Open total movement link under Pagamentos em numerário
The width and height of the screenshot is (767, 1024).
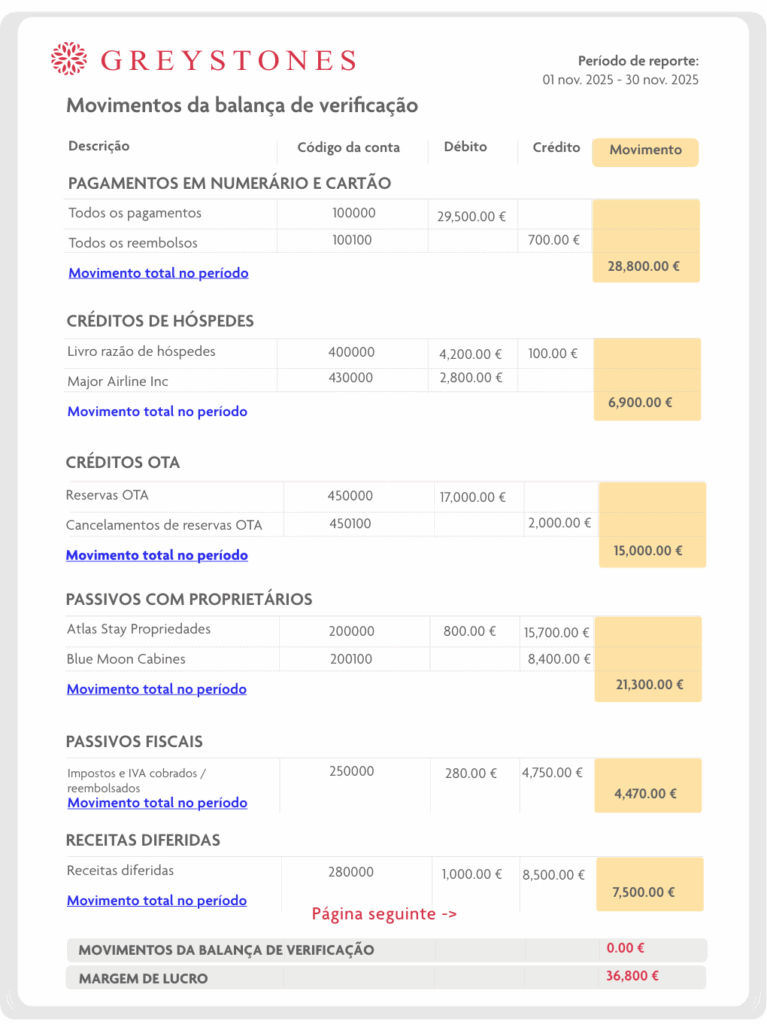click(x=158, y=273)
